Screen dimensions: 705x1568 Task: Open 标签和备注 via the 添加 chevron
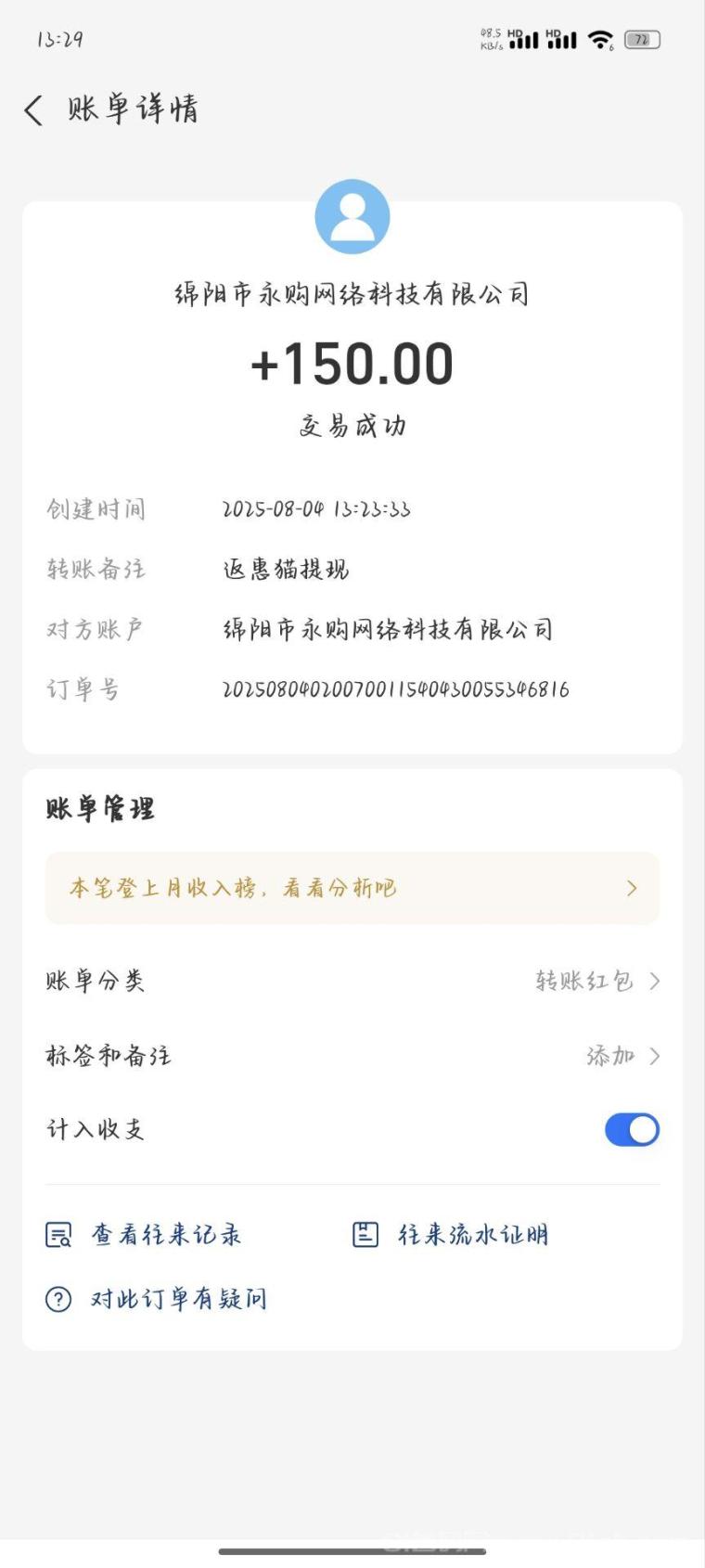pyautogui.click(x=655, y=1055)
